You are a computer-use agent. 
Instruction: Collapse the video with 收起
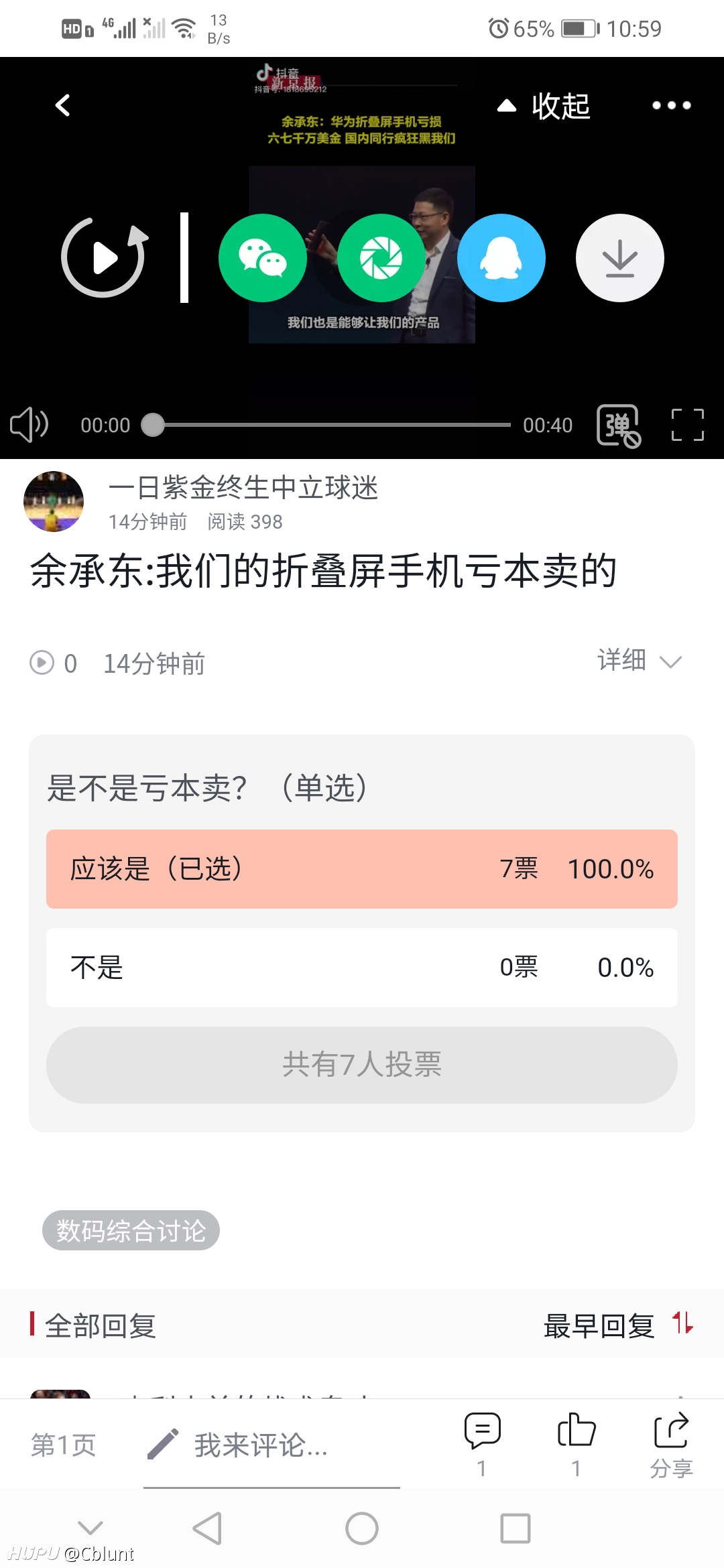point(544,106)
